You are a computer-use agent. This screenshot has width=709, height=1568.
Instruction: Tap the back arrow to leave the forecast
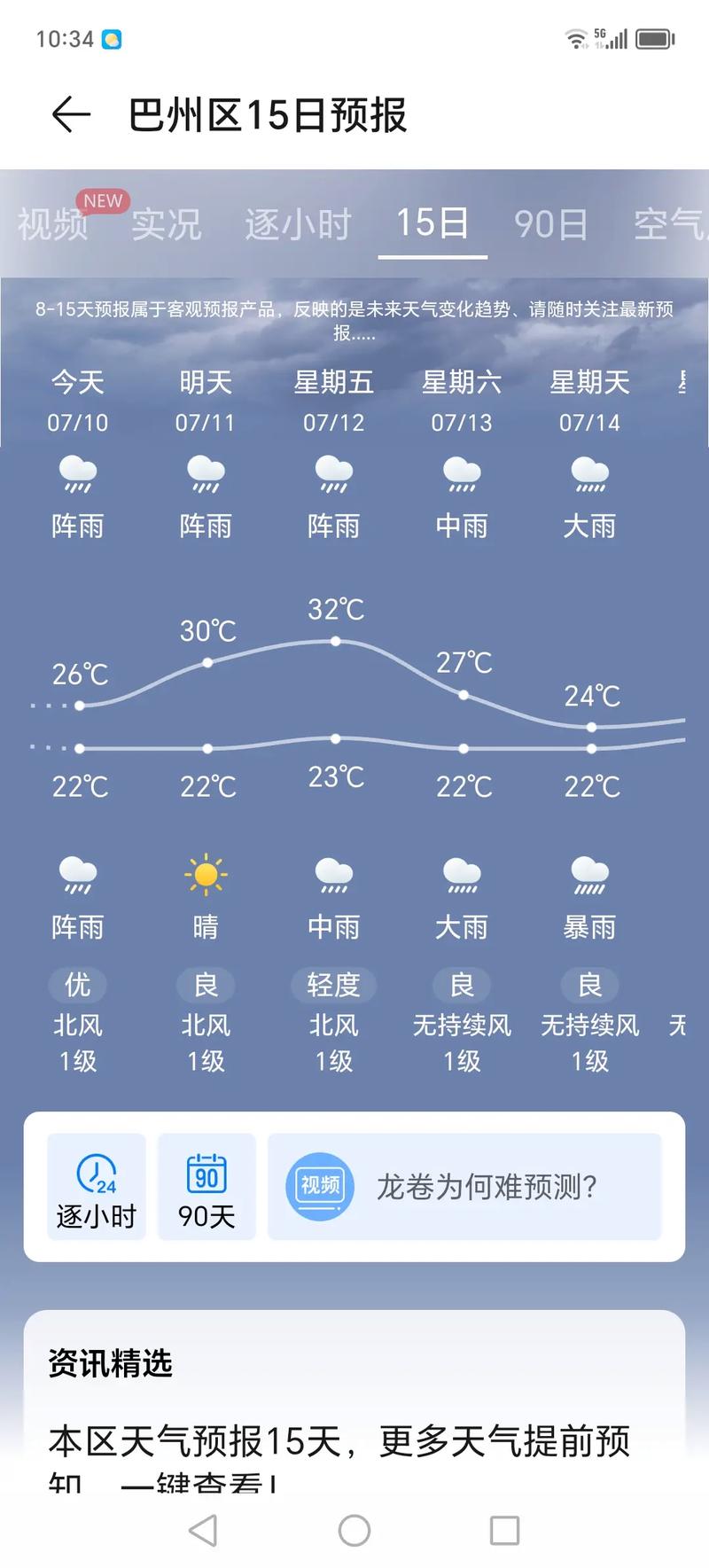click(x=69, y=113)
